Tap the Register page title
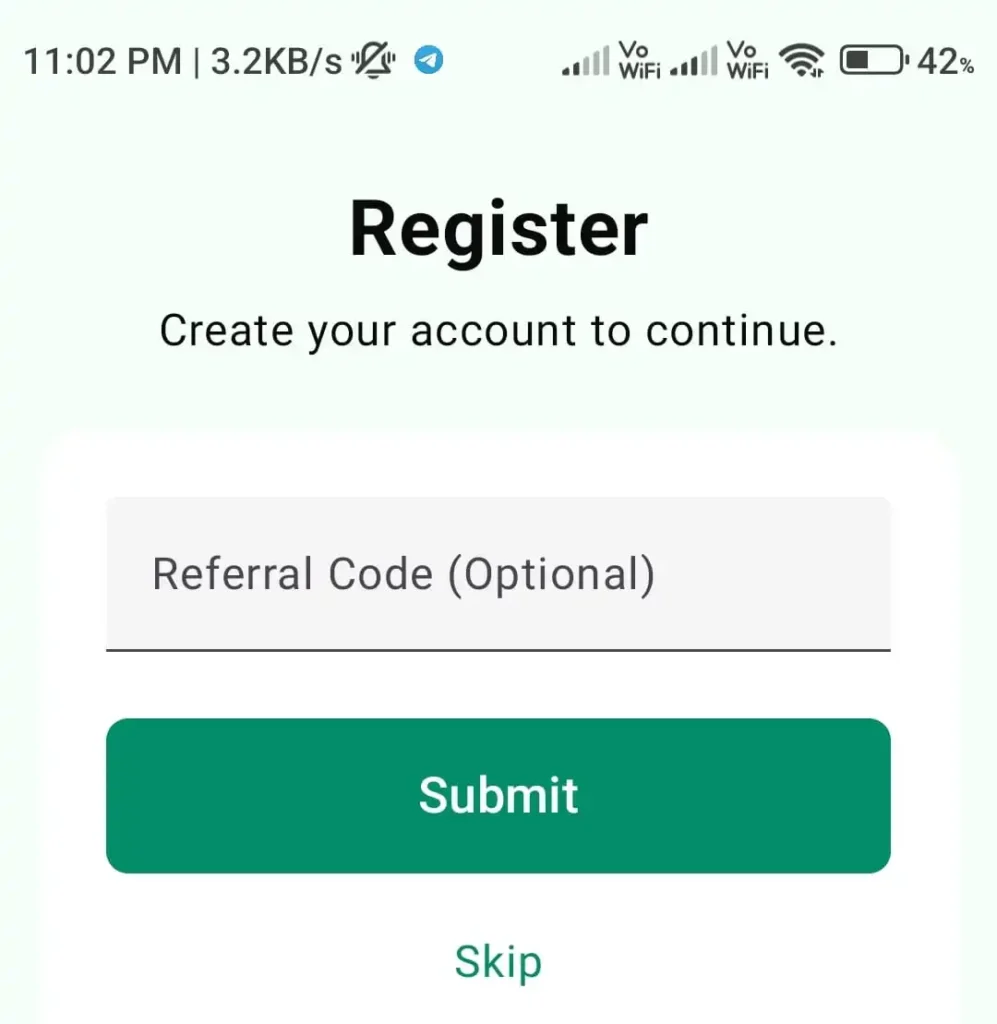The width and height of the screenshot is (997, 1024). click(498, 228)
